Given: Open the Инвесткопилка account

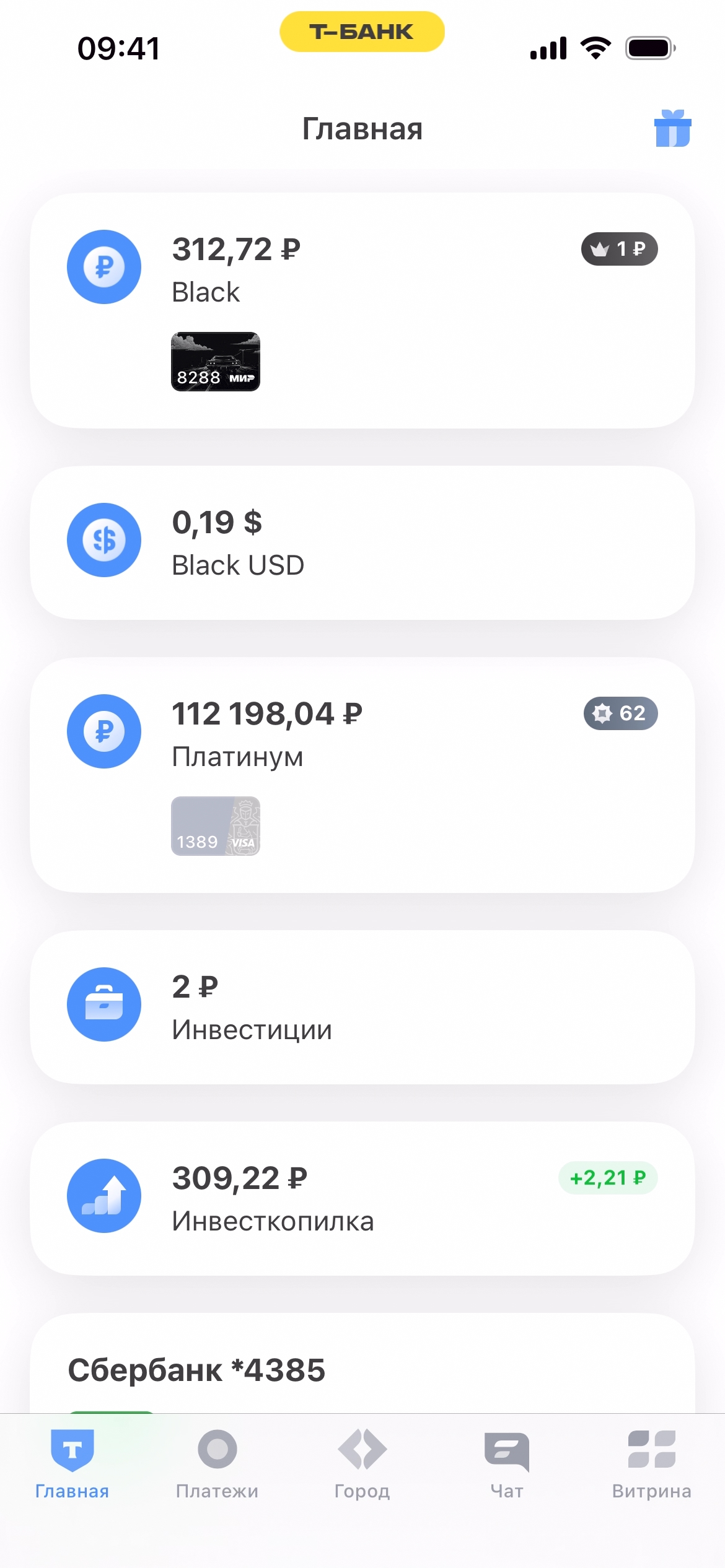Looking at the screenshot, I should (362, 1198).
